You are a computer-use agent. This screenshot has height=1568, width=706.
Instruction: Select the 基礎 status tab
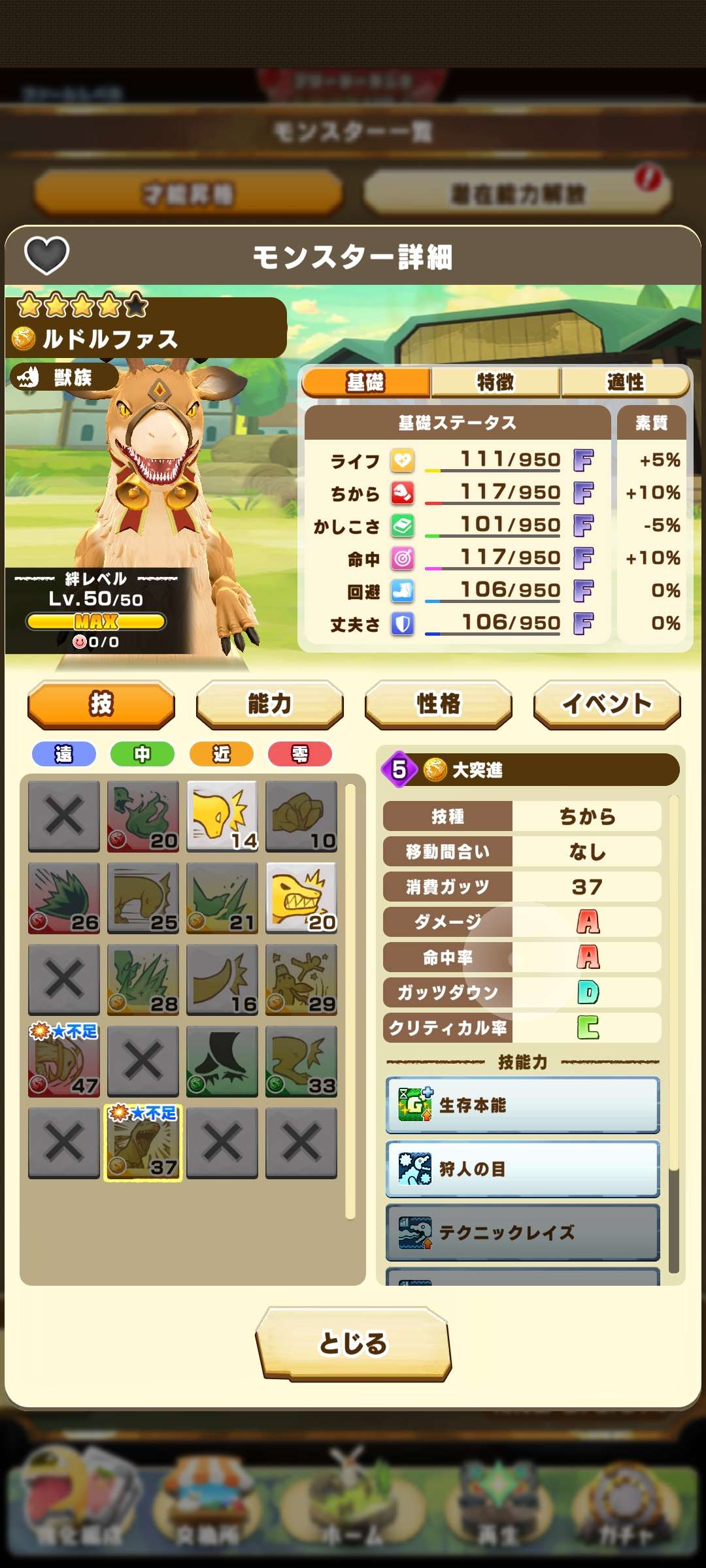(366, 382)
